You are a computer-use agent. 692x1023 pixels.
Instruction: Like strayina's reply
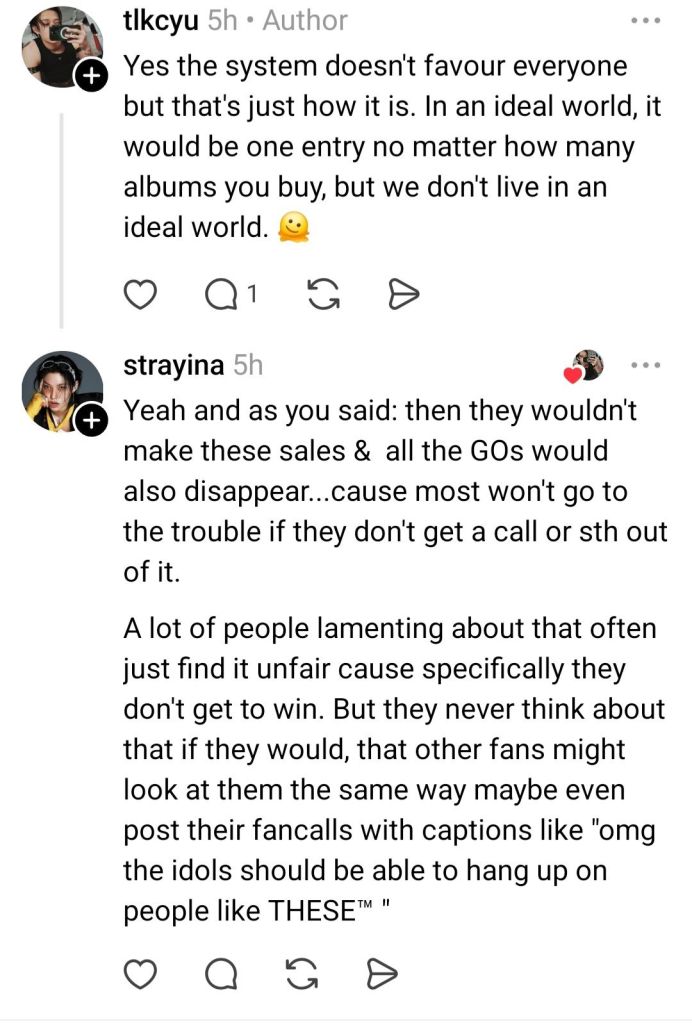pyautogui.click(x=142, y=972)
